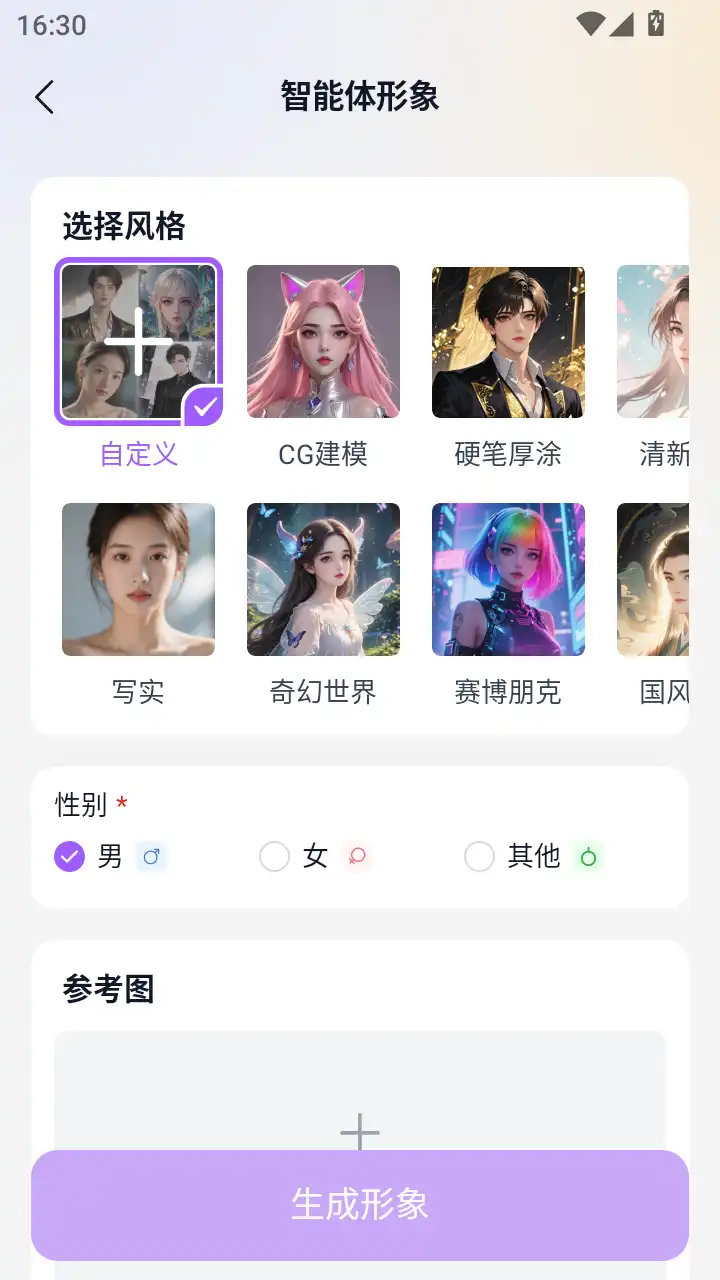Open the 智能体形象 title area
This screenshot has width=720, height=1280.
pyautogui.click(x=359, y=97)
